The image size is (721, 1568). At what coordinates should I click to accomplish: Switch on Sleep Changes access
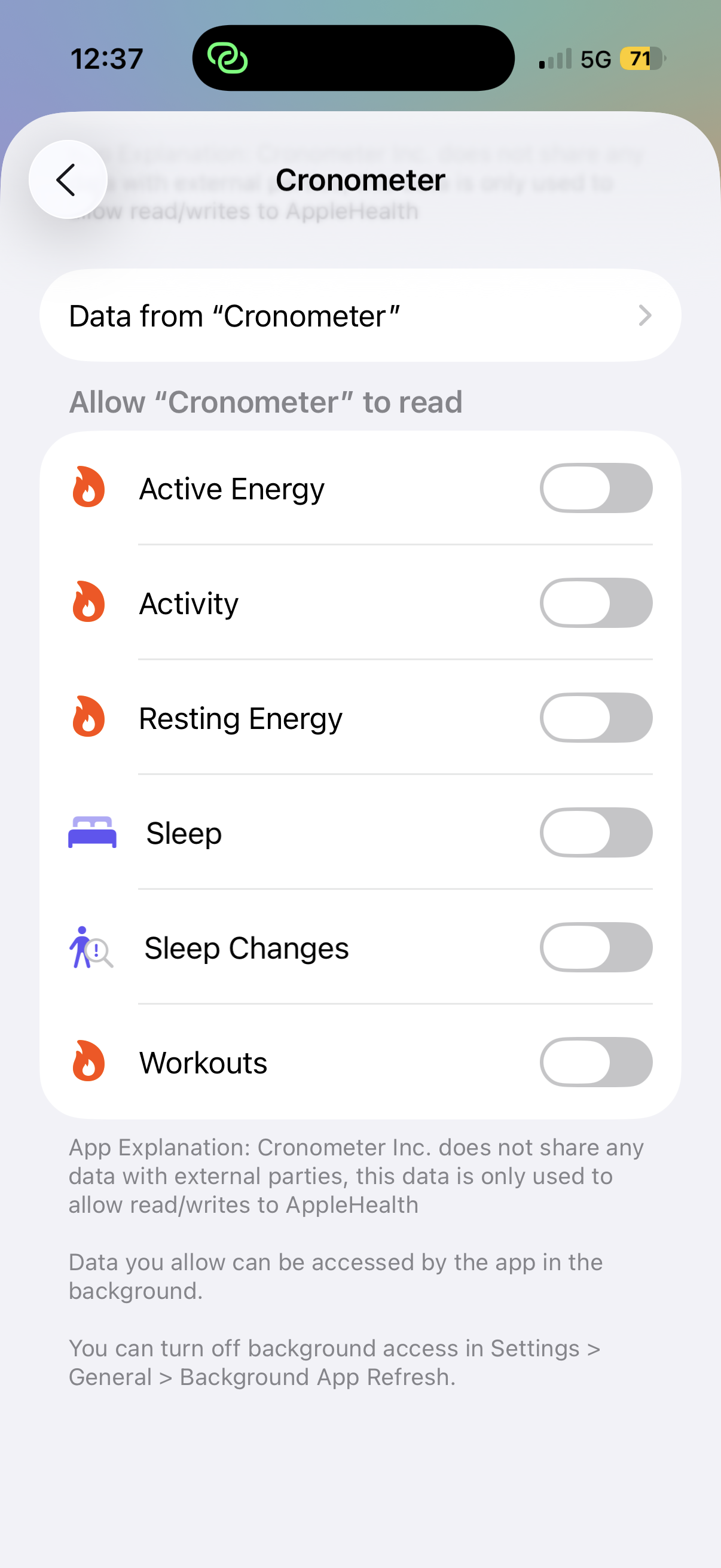(x=595, y=947)
